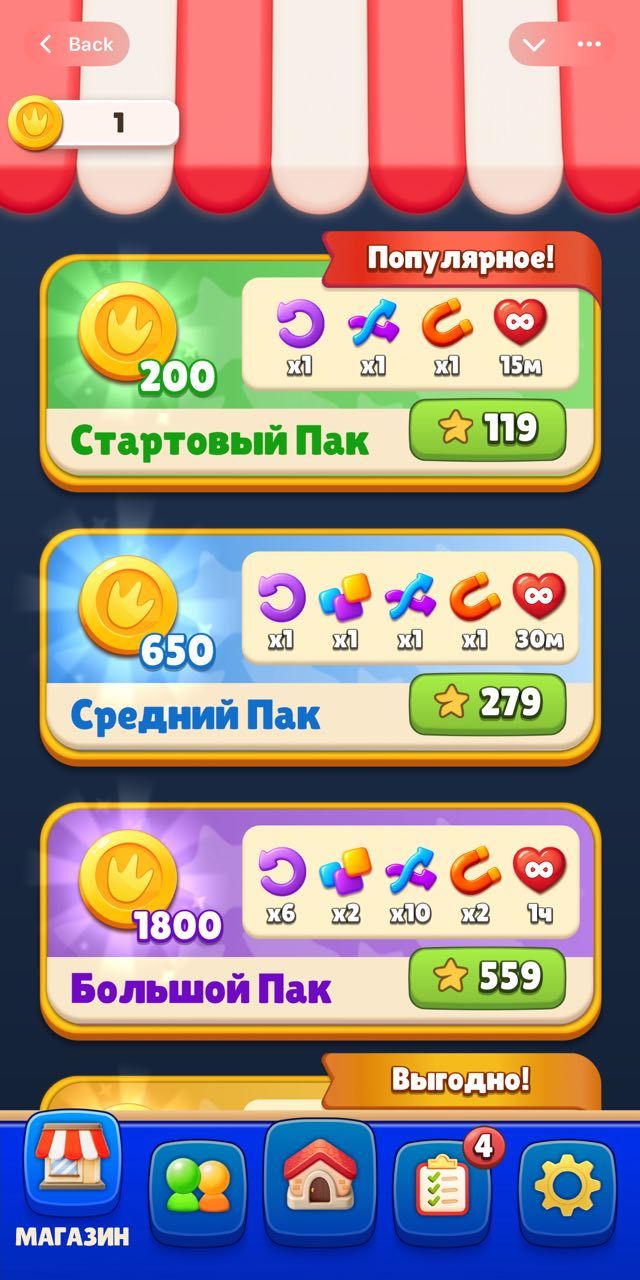This screenshot has width=640, height=1280.
Task: Collapse the mini app with the chevron
Action: pos(534,44)
